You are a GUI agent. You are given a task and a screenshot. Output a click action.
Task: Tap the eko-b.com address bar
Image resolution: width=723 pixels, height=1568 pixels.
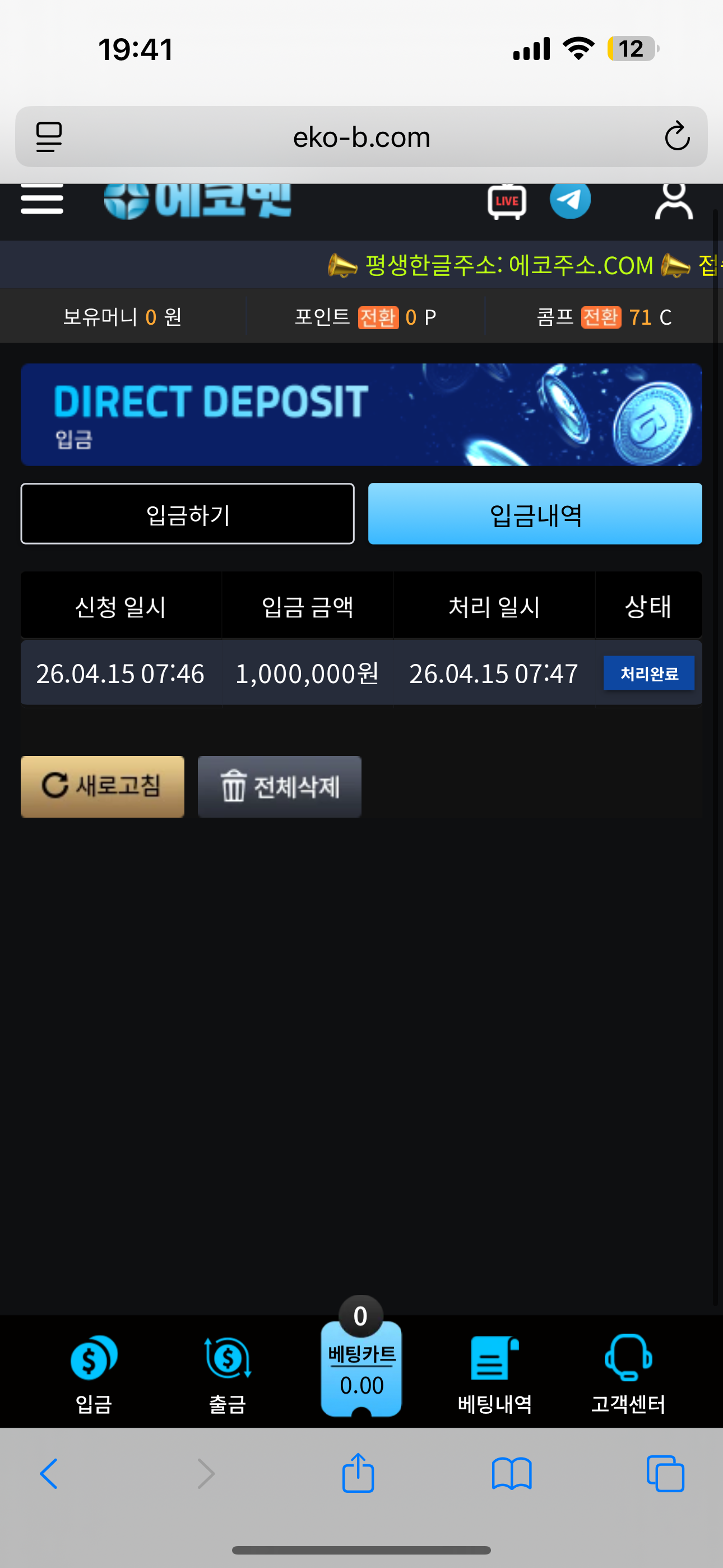[x=361, y=137]
